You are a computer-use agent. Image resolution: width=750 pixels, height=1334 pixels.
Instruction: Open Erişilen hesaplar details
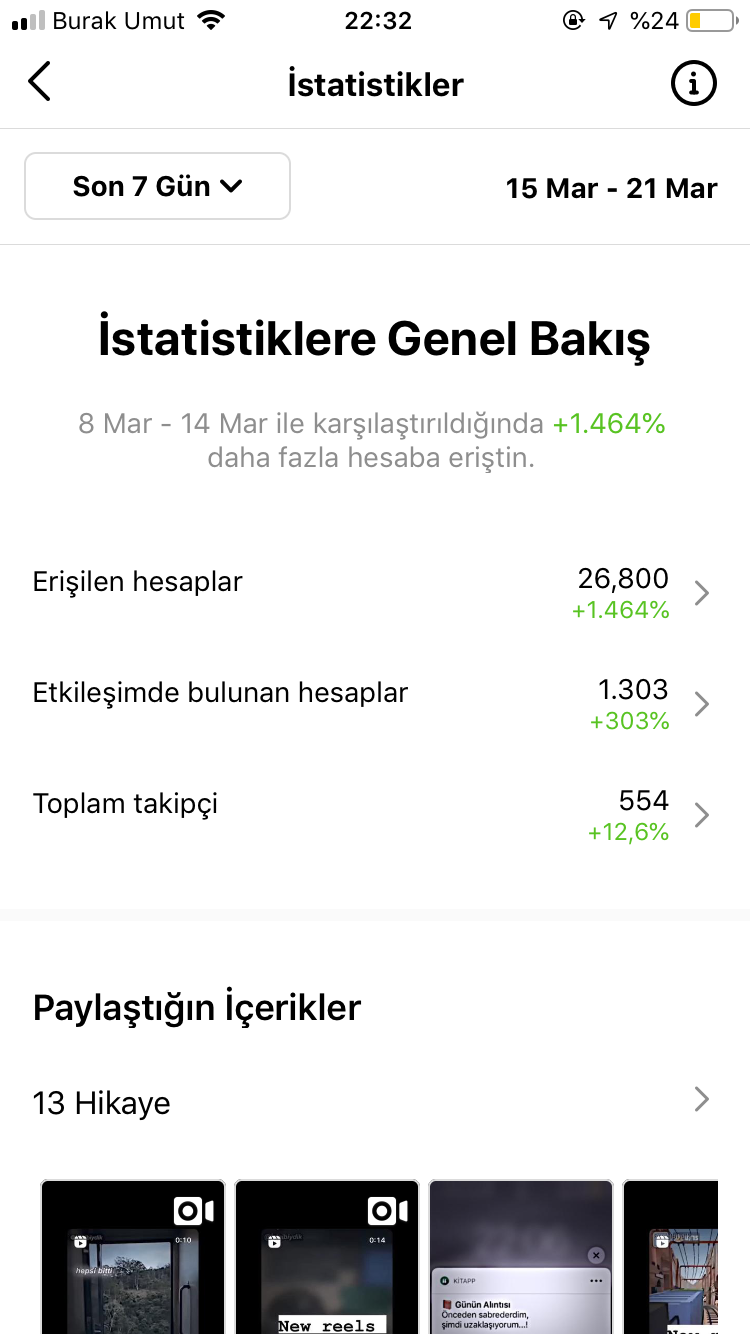[x=375, y=593]
